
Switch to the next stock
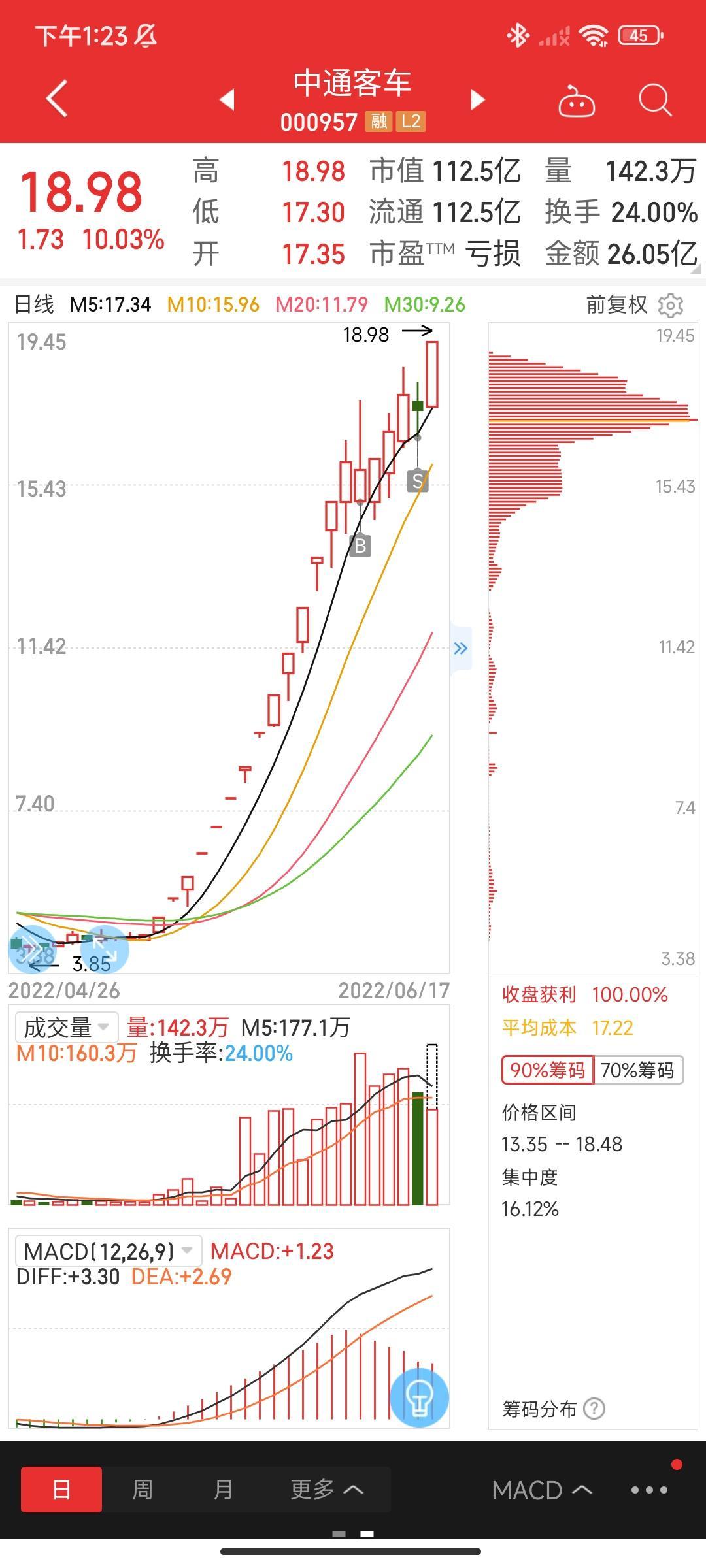click(x=478, y=99)
